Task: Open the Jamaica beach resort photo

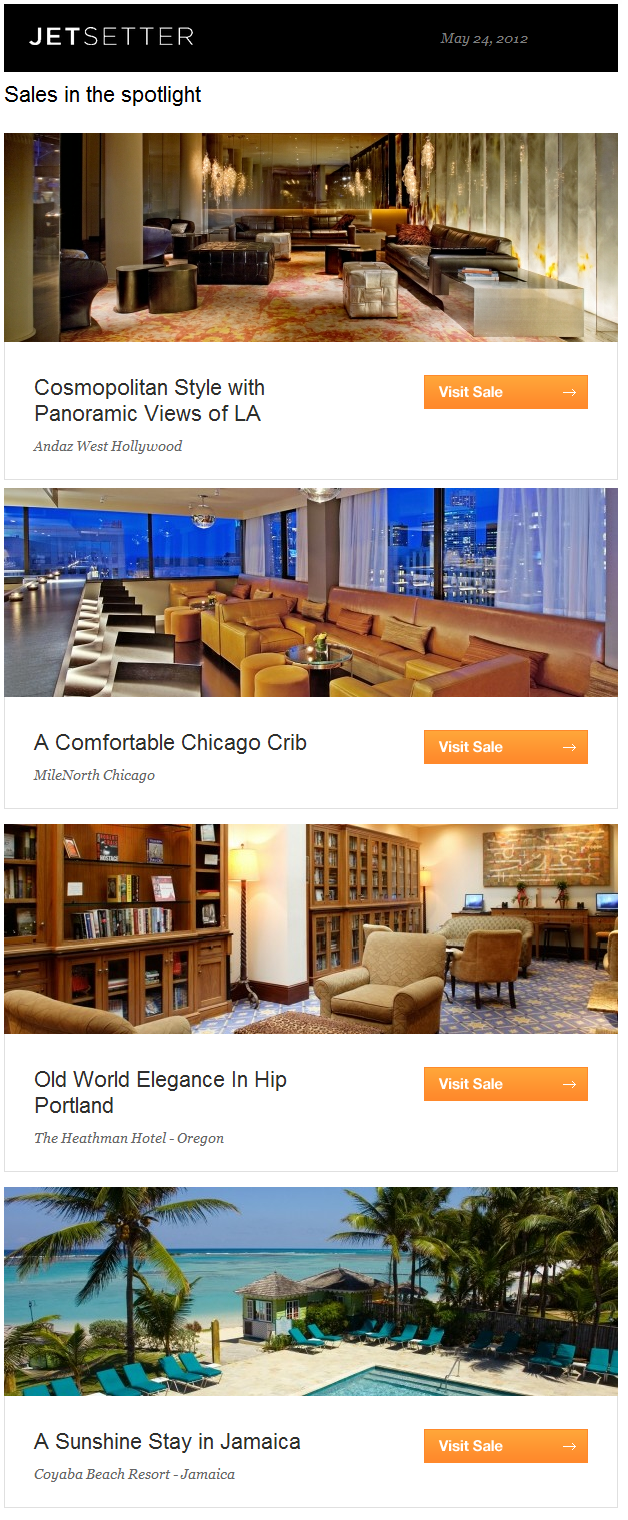Action: pyautogui.click(x=311, y=1291)
